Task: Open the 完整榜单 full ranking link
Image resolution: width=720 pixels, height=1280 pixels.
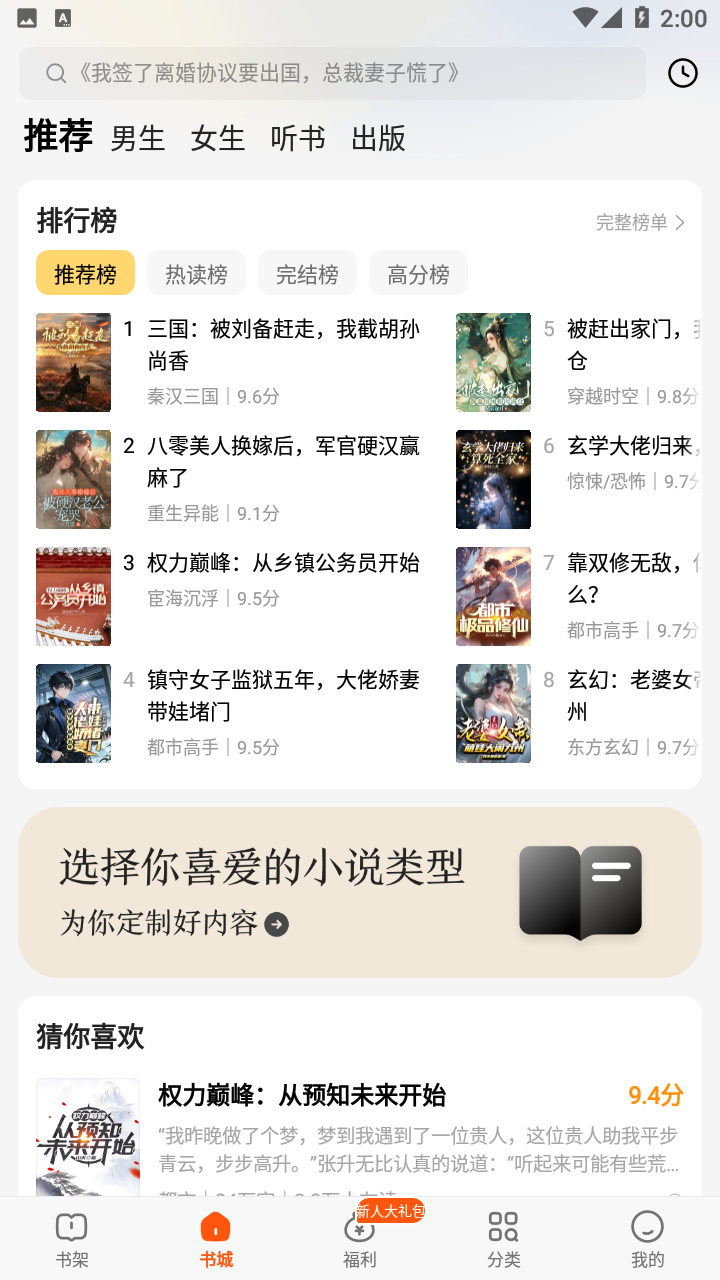Action: tap(640, 222)
